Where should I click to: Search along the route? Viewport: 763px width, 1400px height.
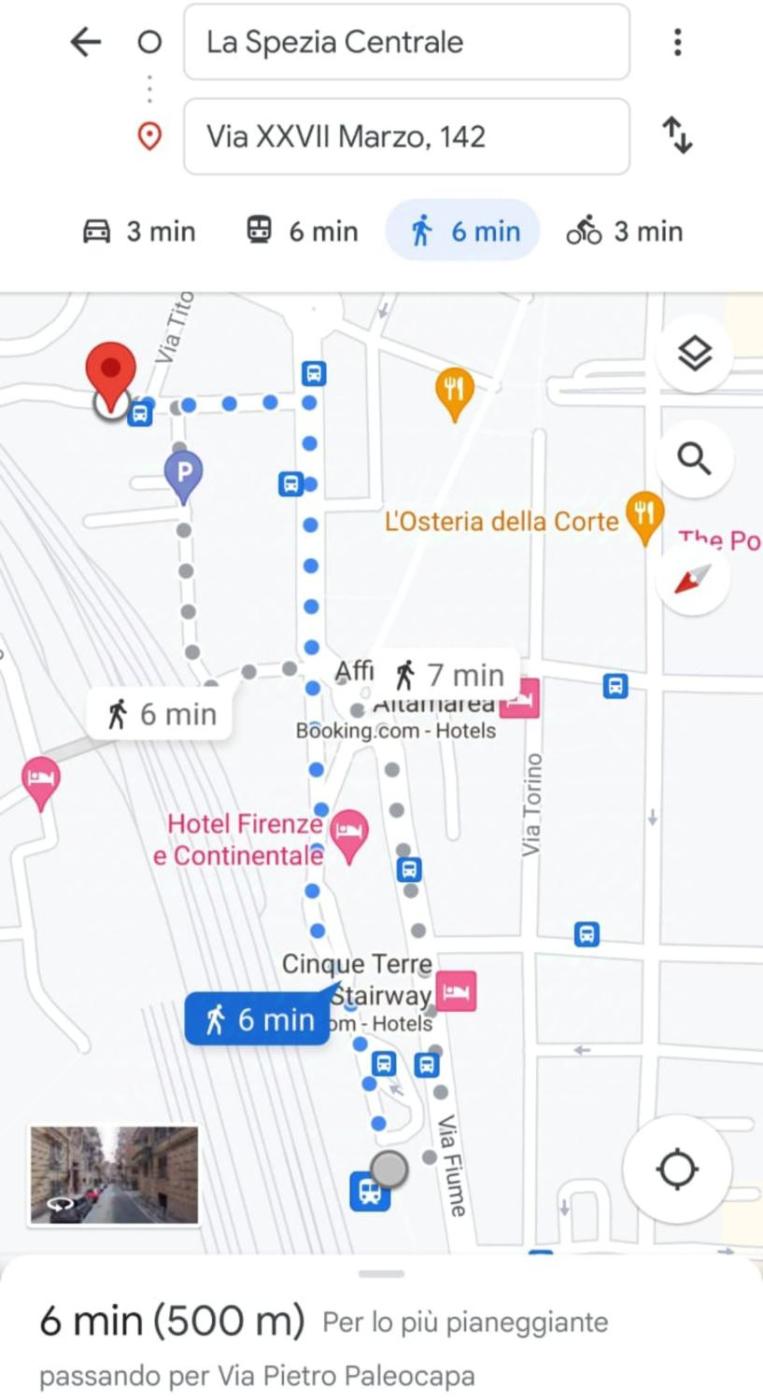pos(694,459)
